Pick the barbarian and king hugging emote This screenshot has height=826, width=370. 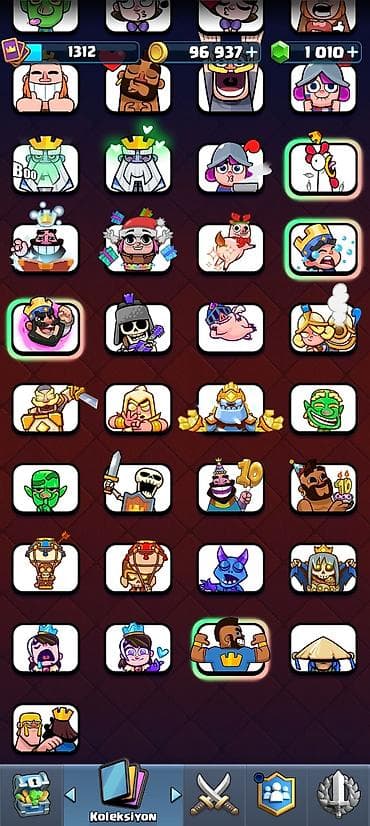[45, 729]
